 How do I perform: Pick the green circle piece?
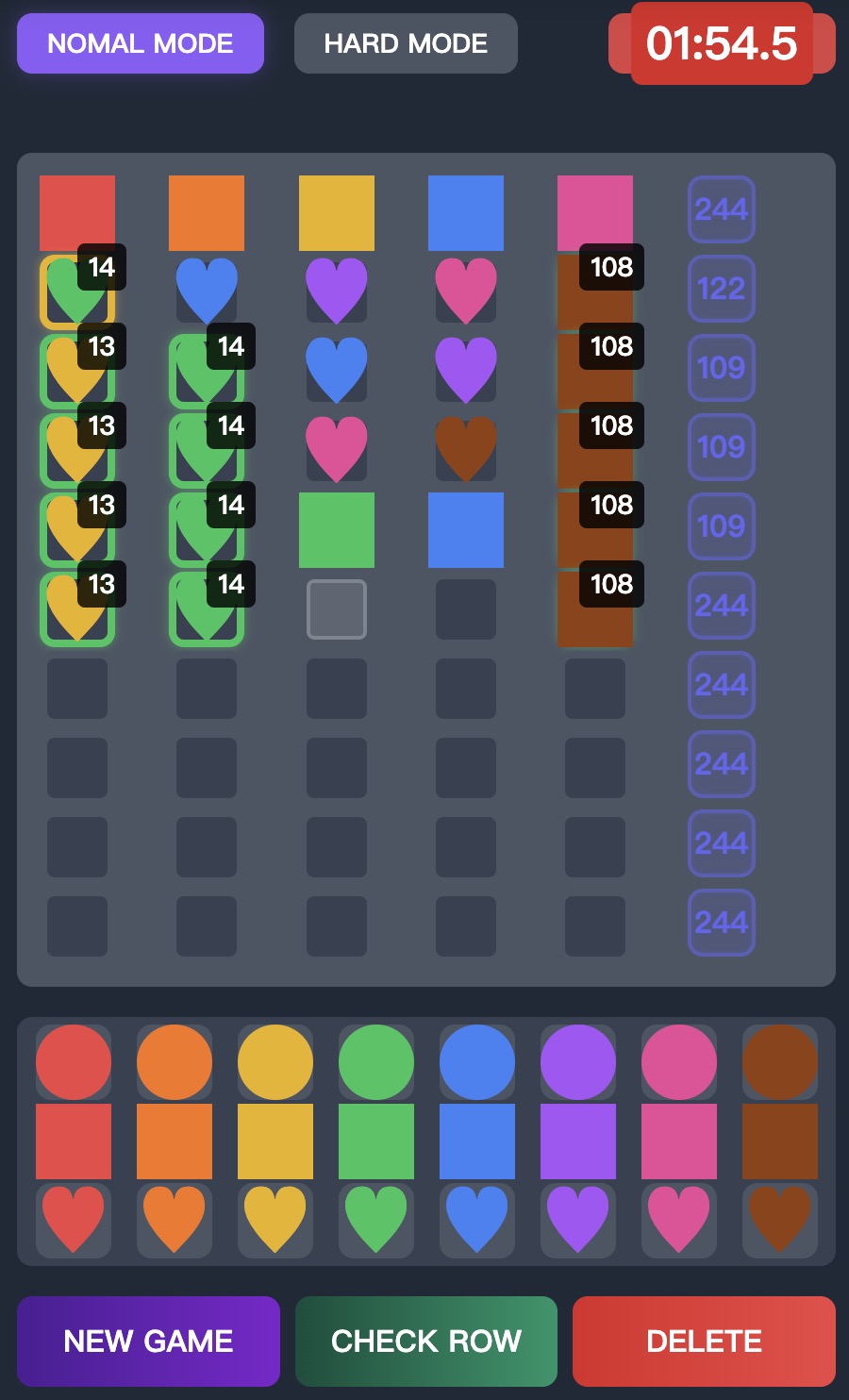click(x=376, y=1062)
